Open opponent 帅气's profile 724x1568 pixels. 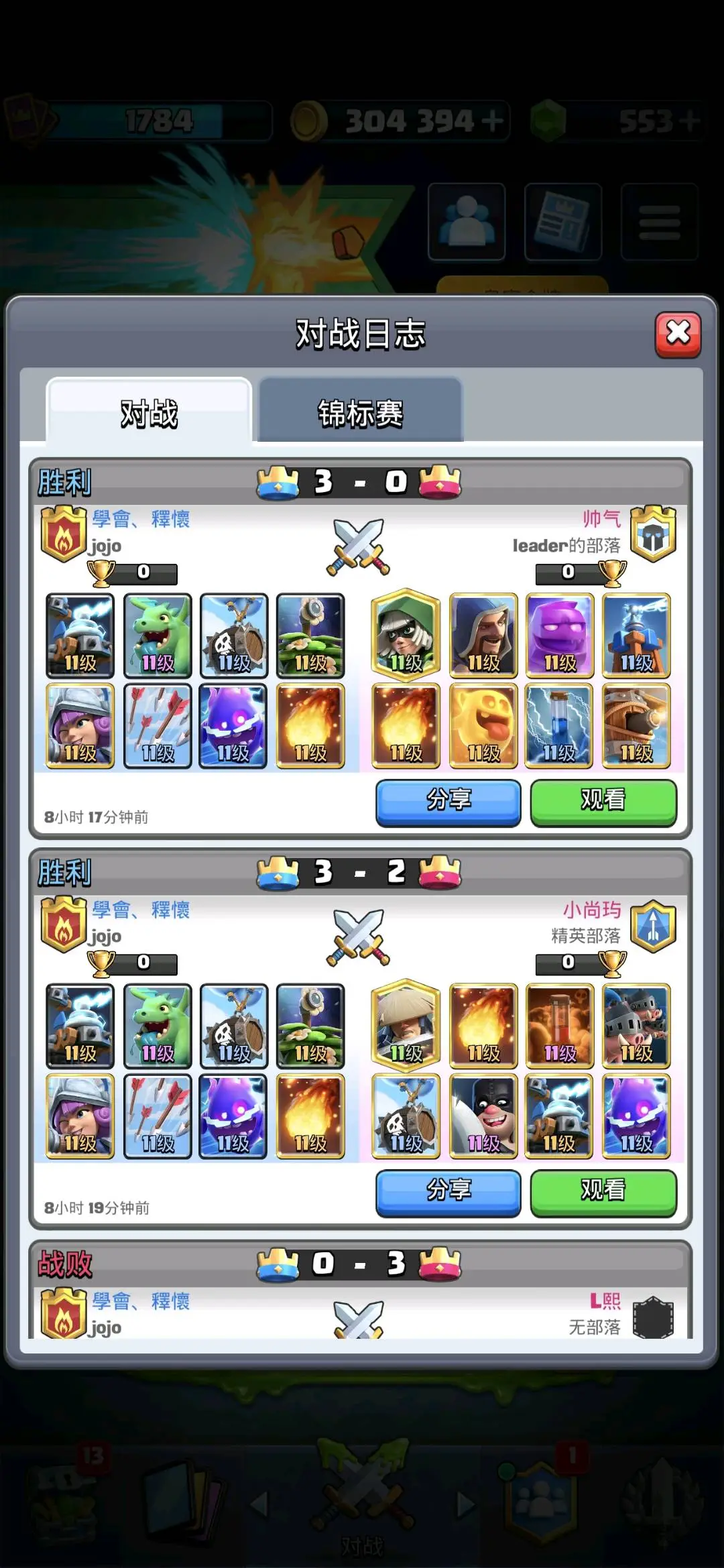click(x=601, y=518)
